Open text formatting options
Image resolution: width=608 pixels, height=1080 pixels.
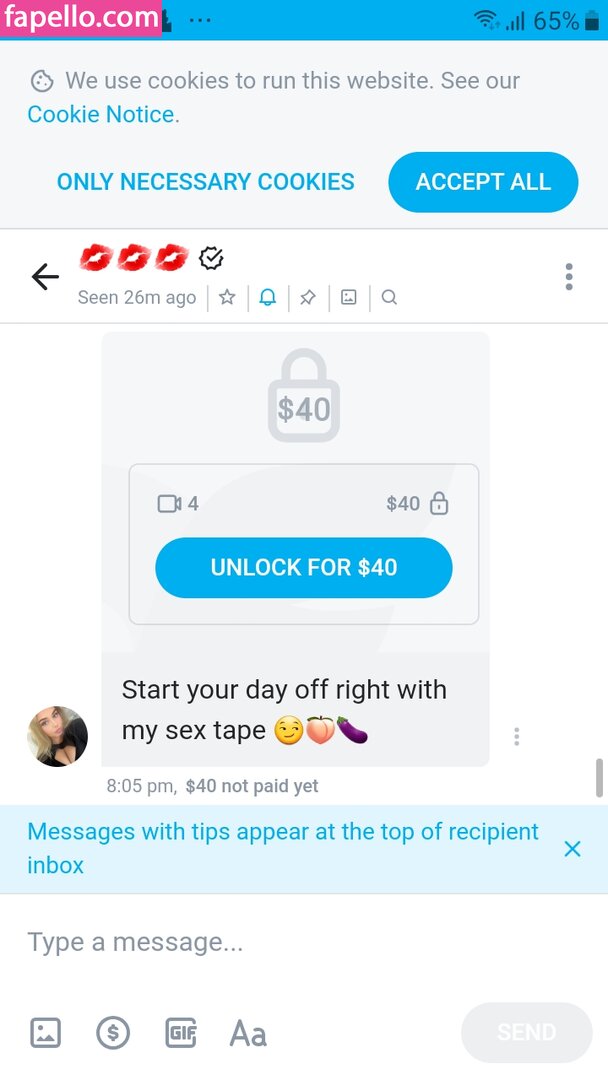248,1032
